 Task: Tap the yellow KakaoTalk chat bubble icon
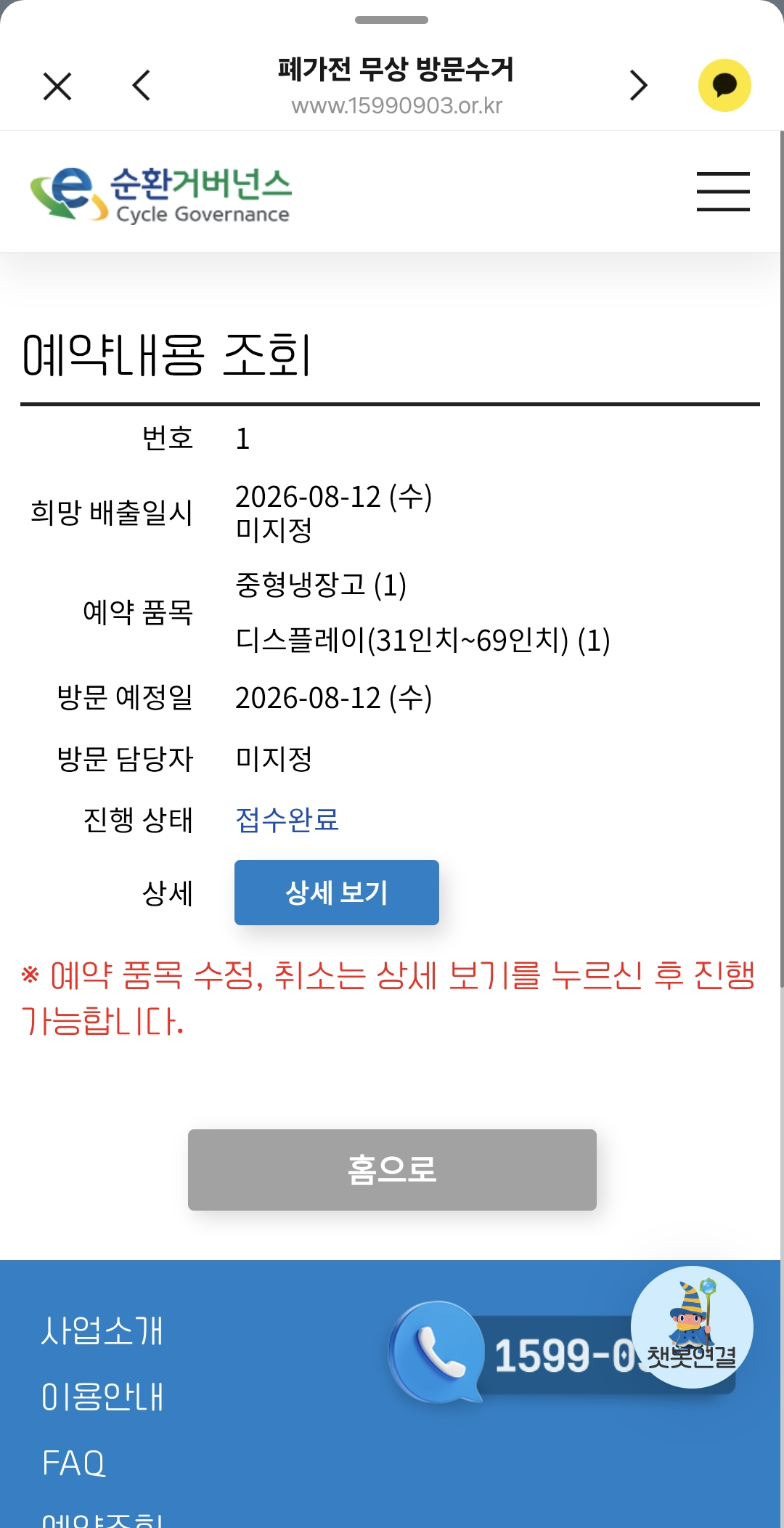[724, 85]
